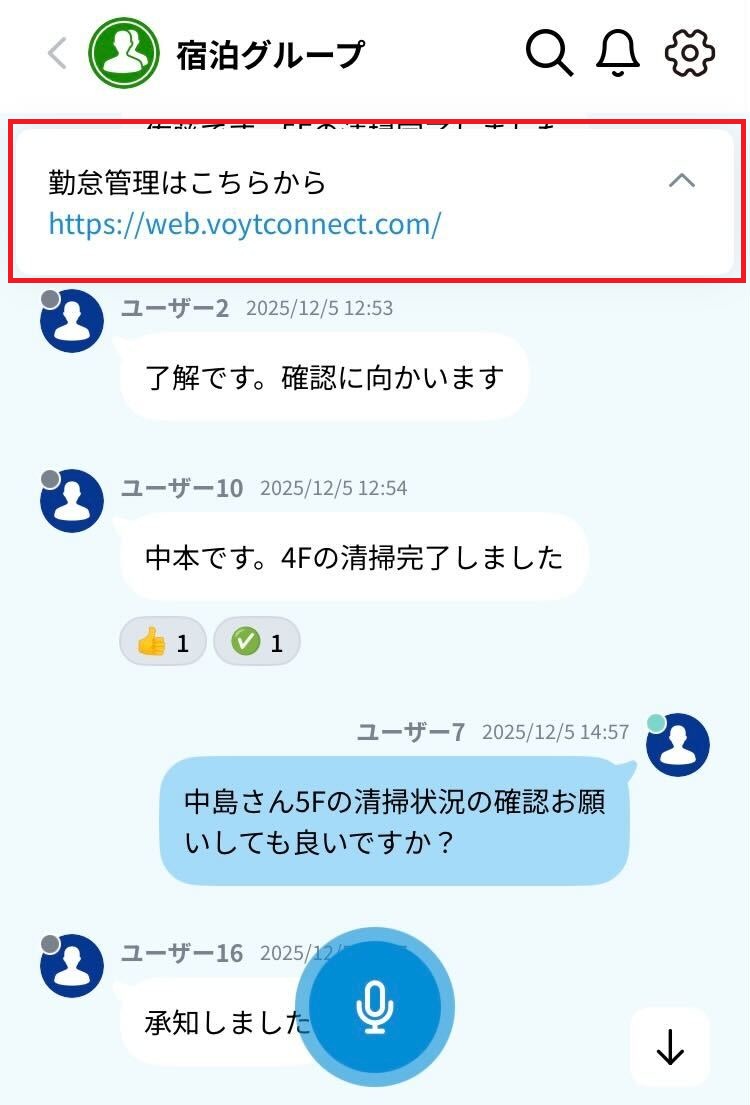750x1105 pixels.
Task: Tap the green checkmark reaction chip
Action: pos(257,643)
